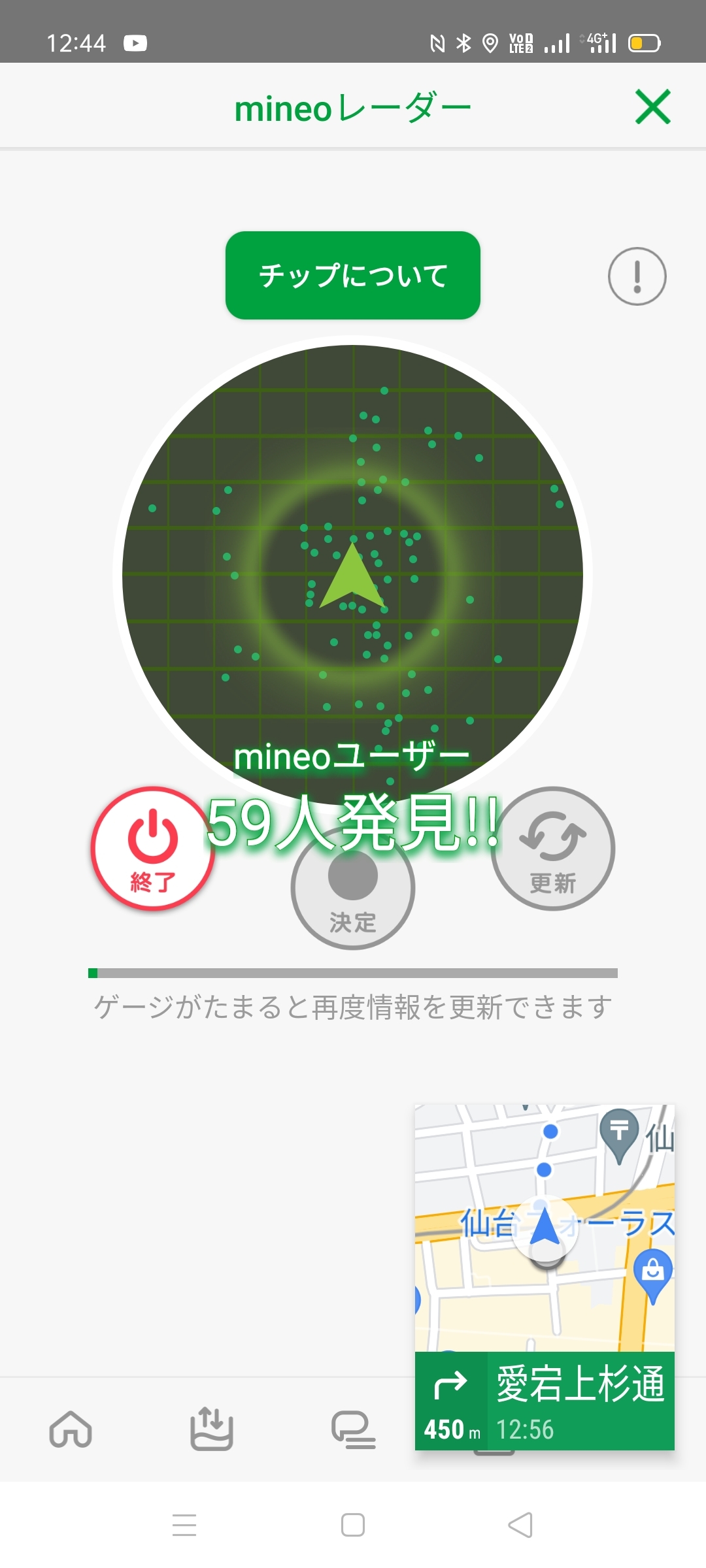
Task: Open the exclamation info icon
Action: (x=637, y=276)
